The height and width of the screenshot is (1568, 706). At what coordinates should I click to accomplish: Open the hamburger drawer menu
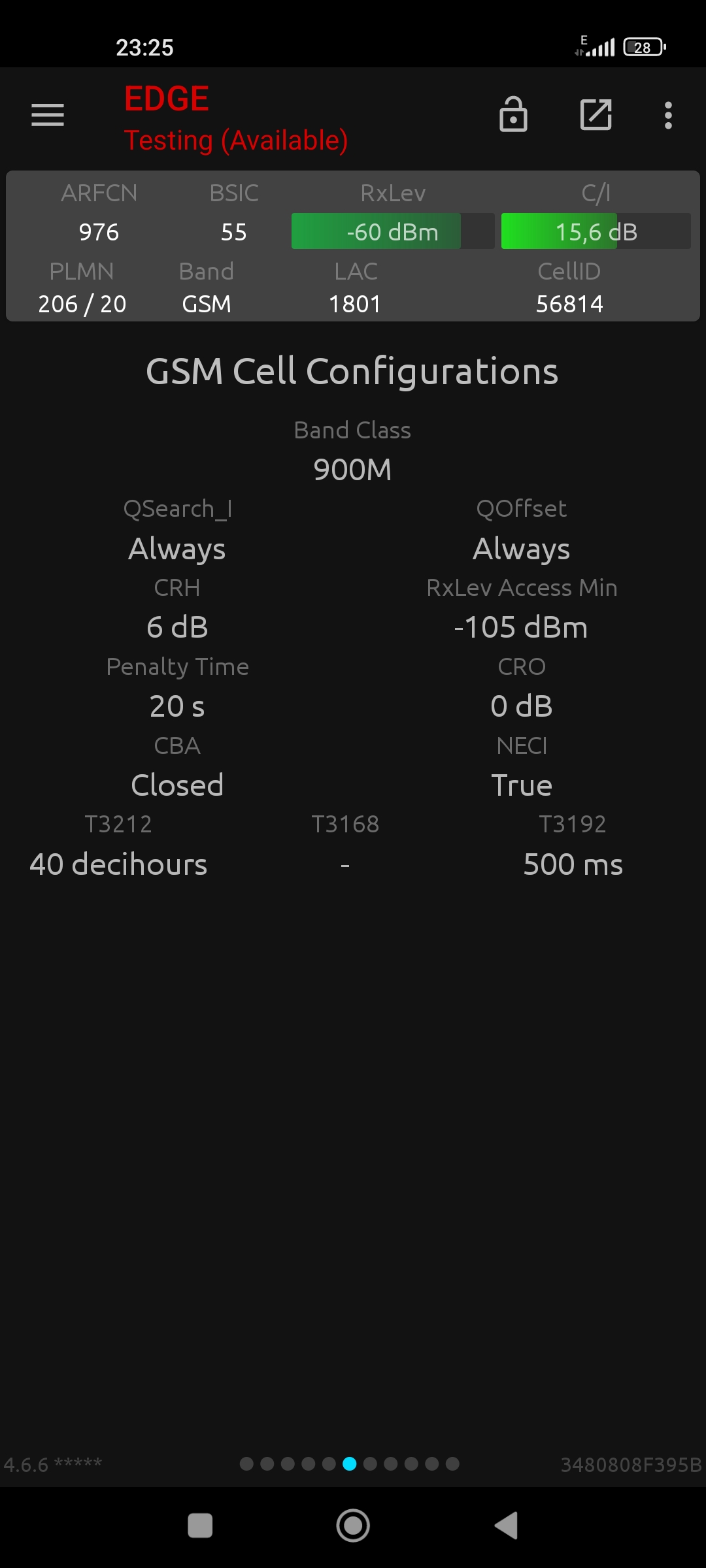click(x=48, y=115)
